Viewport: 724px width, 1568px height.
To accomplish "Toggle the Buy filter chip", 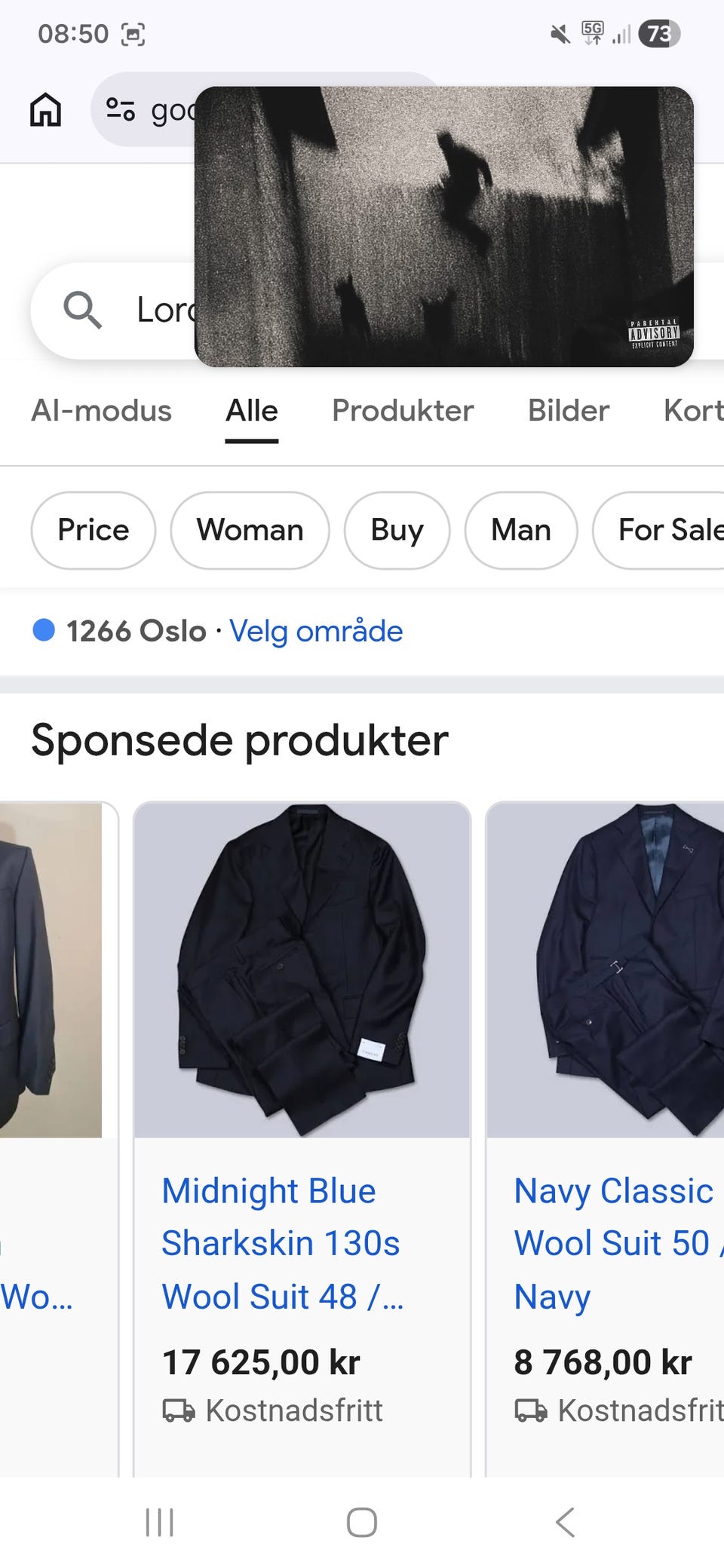I will point(397,530).
